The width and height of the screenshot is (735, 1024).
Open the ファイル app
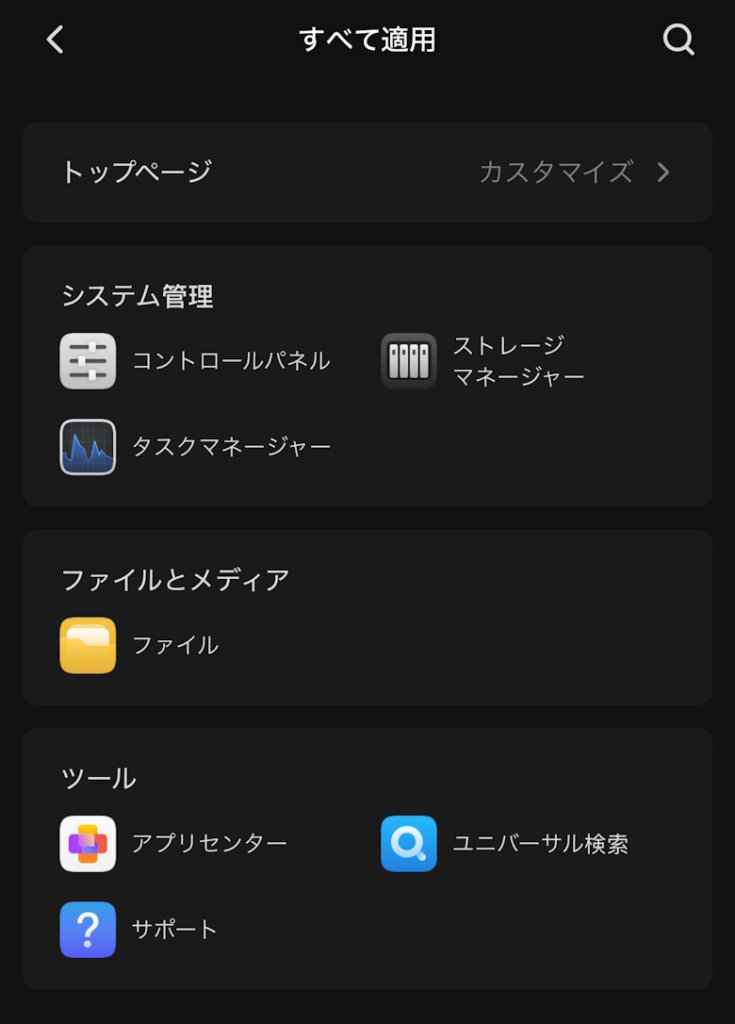point(88,645)
